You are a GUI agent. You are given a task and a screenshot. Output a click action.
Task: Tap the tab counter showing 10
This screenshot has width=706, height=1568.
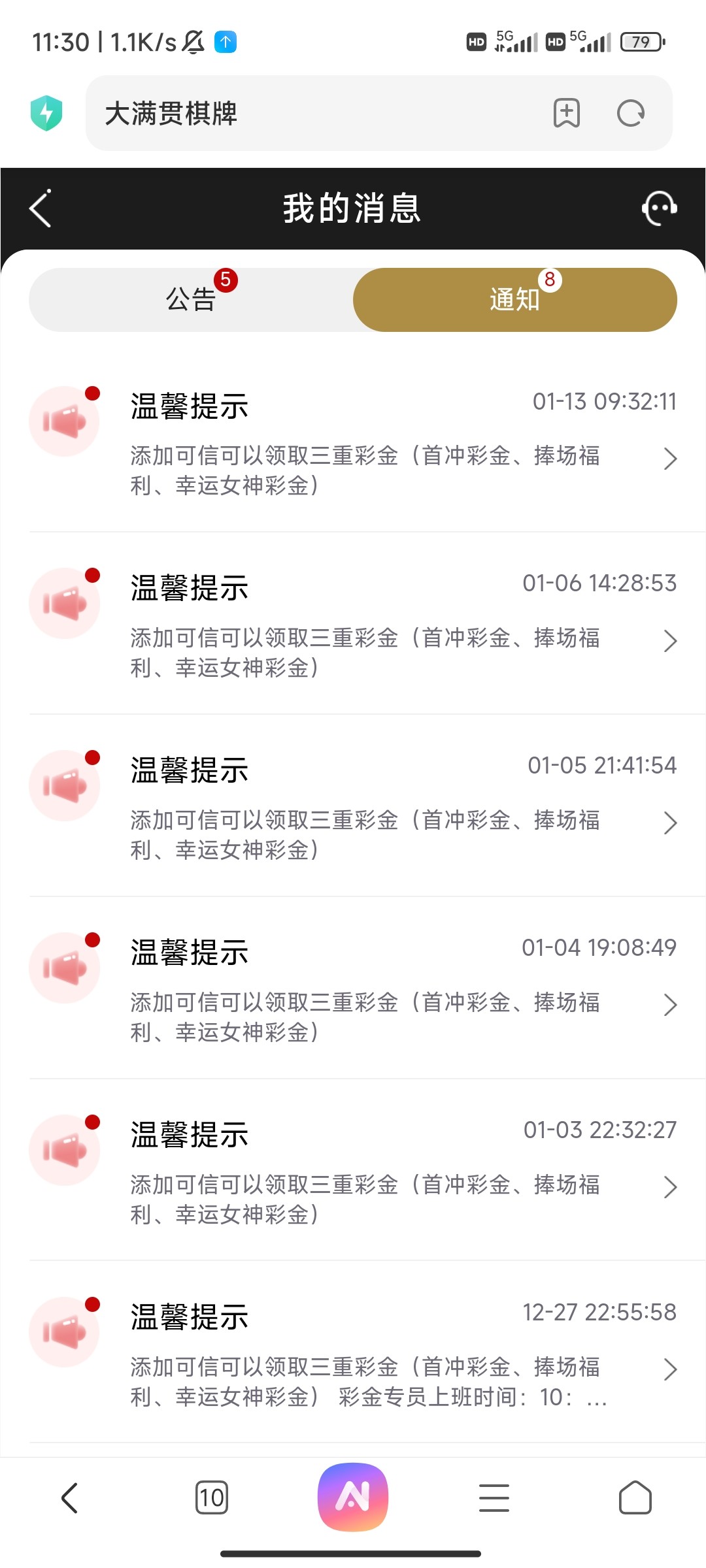(212, 1497)
